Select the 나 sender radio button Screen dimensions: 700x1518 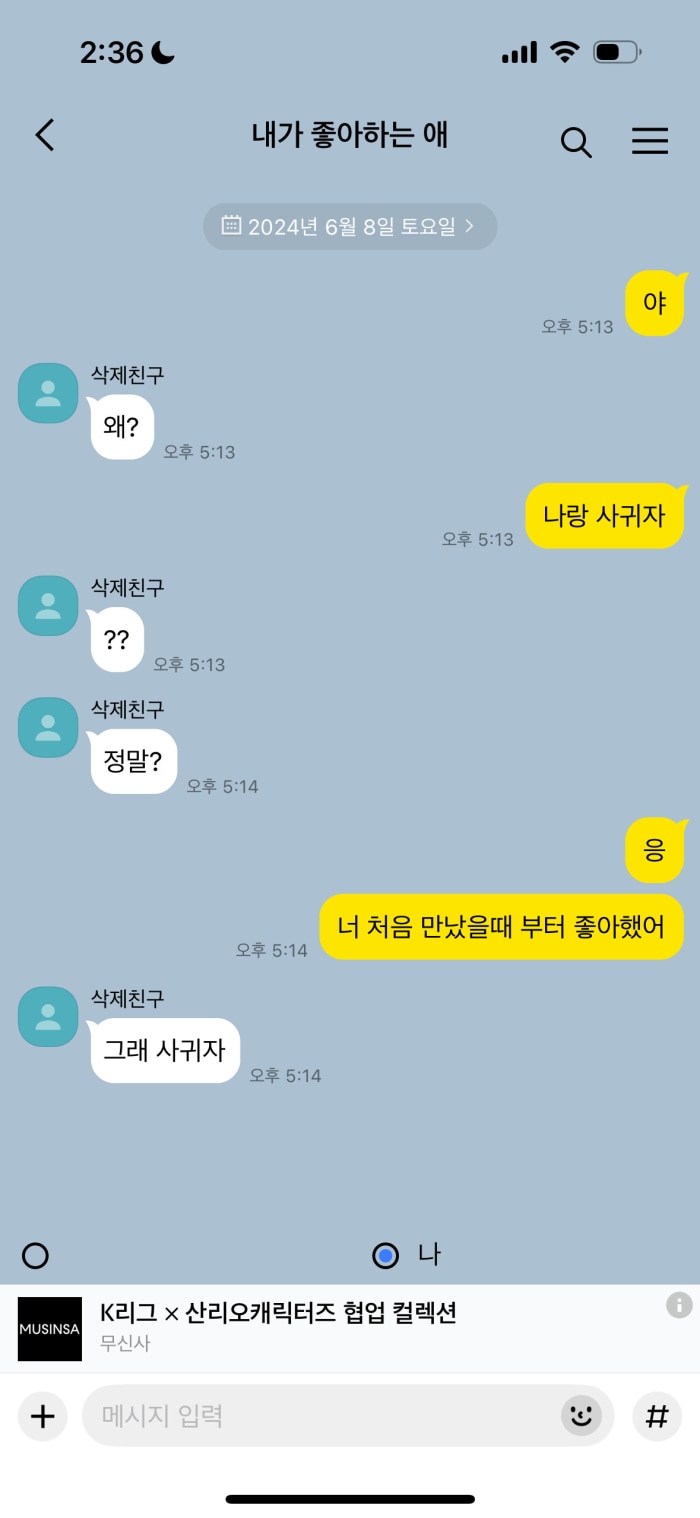pyautogui.click(x=385, y=1255)
